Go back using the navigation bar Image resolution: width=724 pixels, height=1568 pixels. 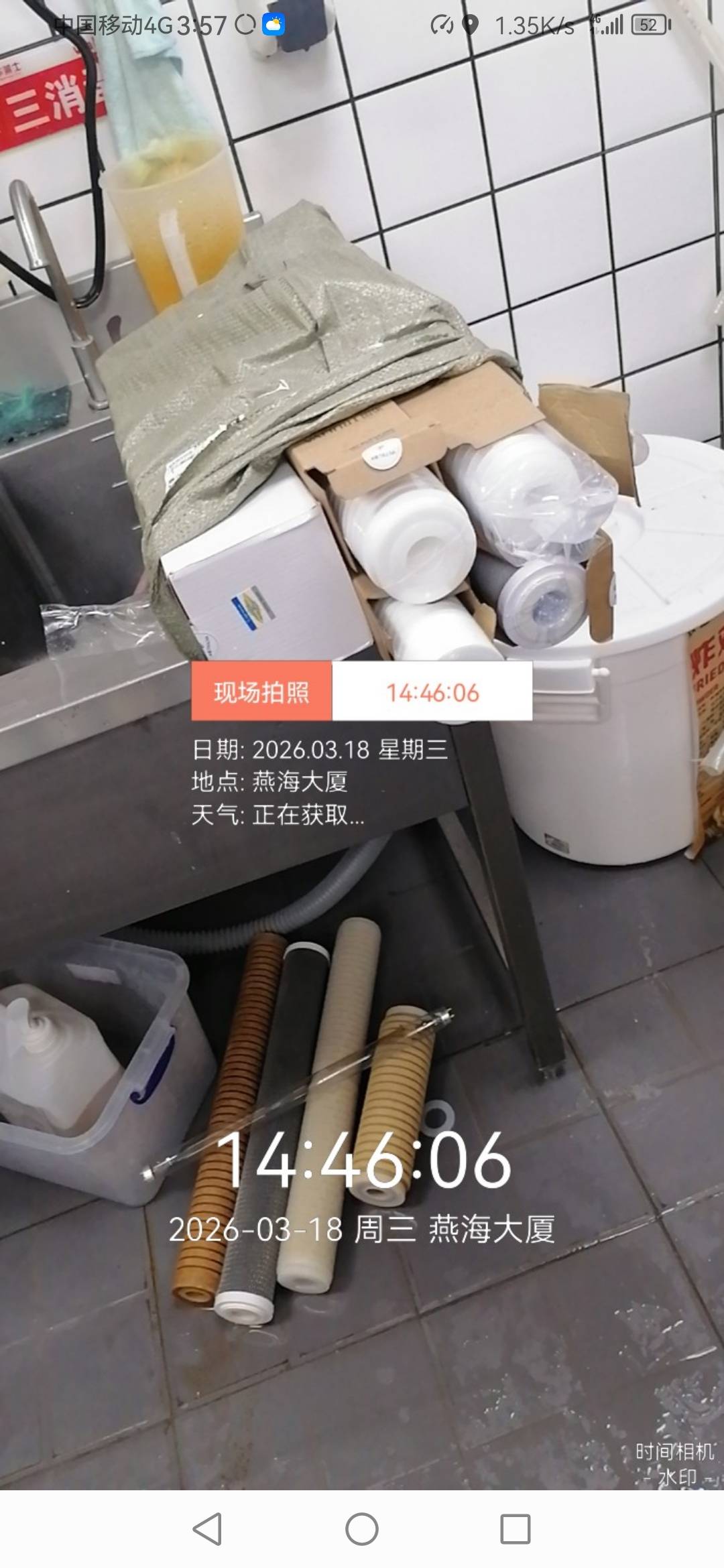[x=208, y=1529]
